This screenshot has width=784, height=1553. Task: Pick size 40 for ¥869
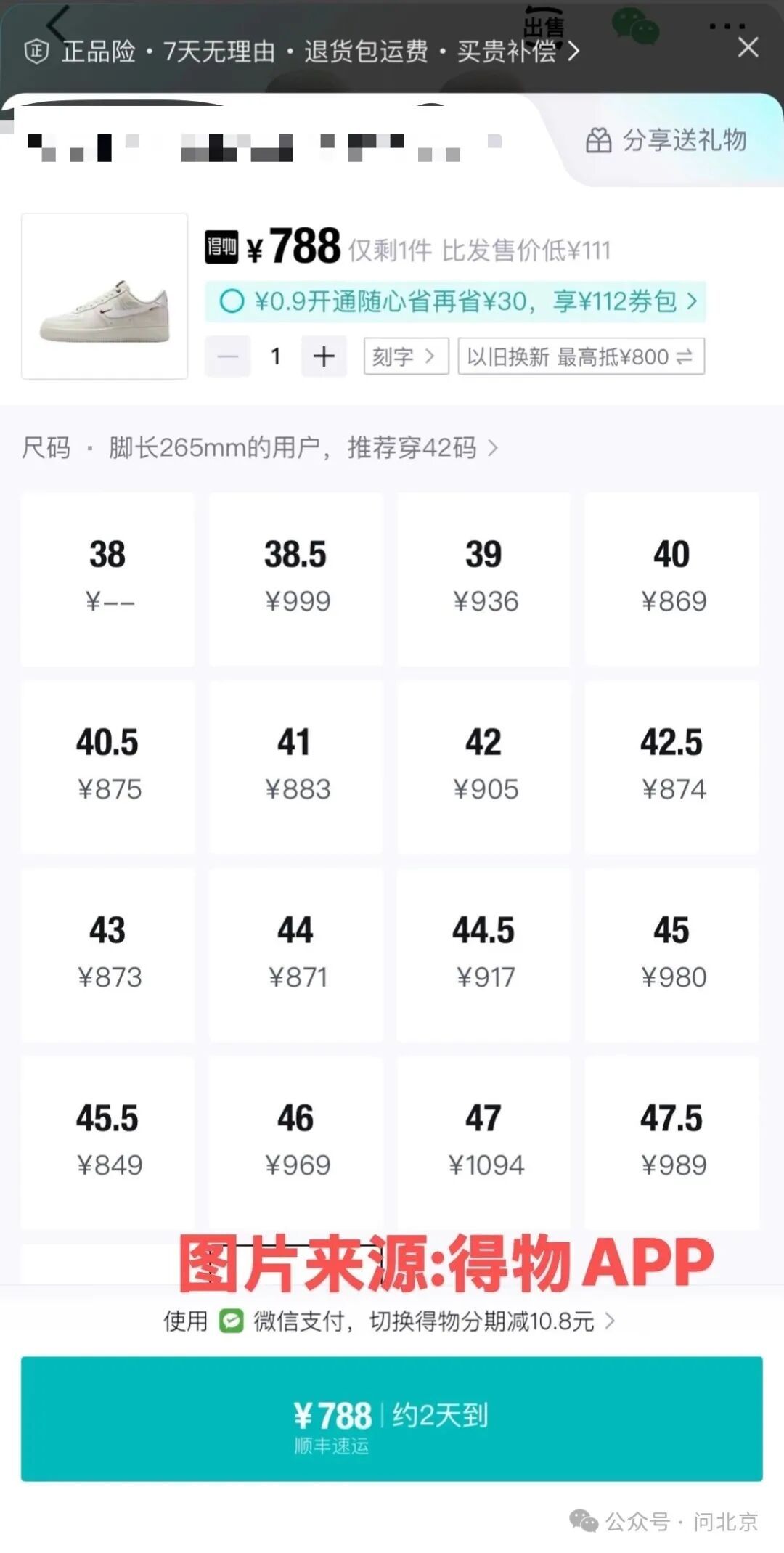pyautogui.click(x=672, y=579)
